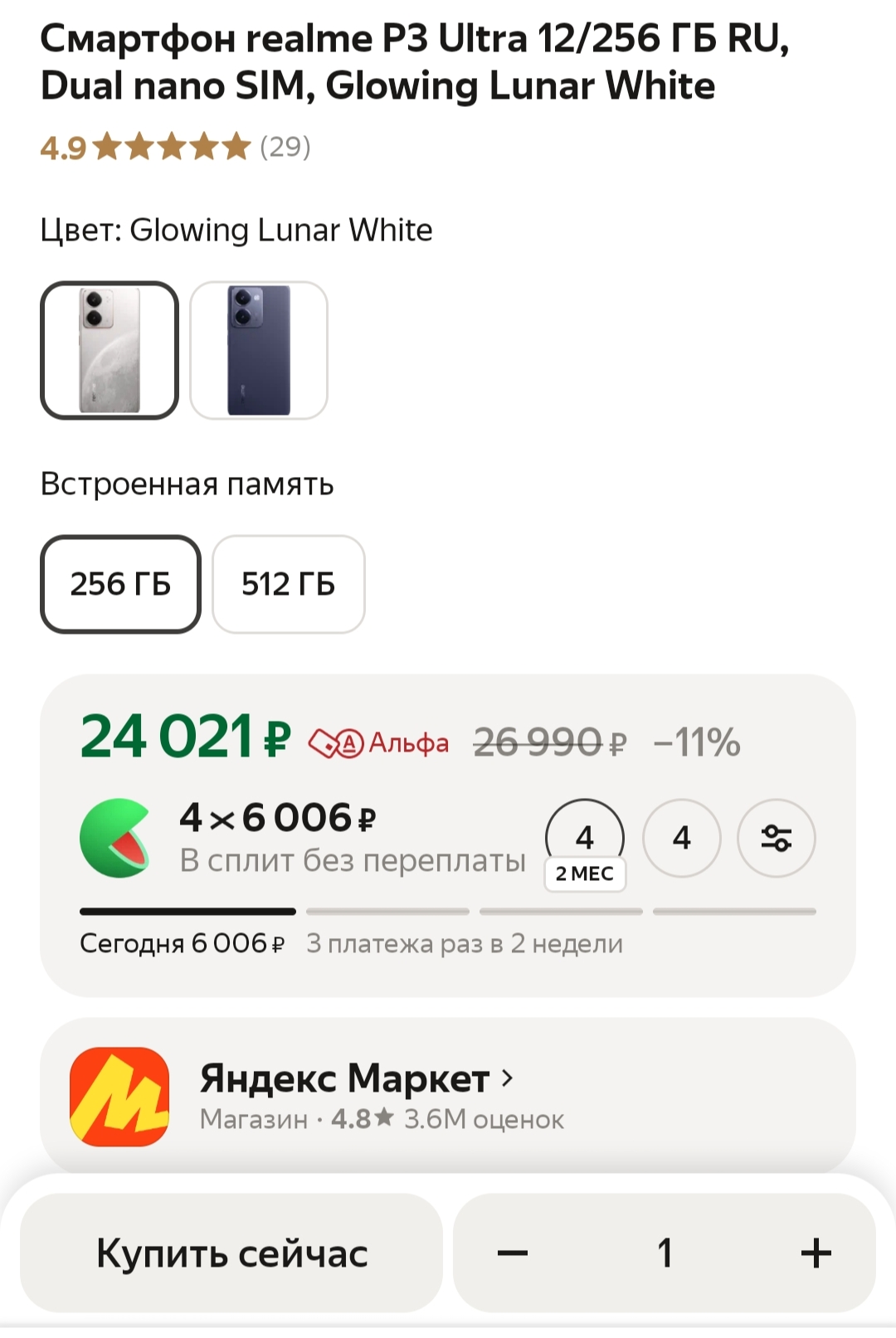
Task: Select the 512 ГБ memory option
Action: 287,584
